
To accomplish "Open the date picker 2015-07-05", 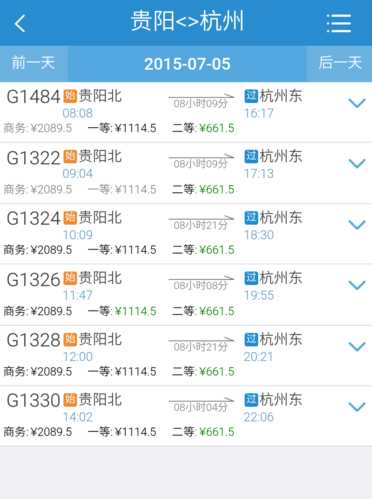I will pos(187,64).
